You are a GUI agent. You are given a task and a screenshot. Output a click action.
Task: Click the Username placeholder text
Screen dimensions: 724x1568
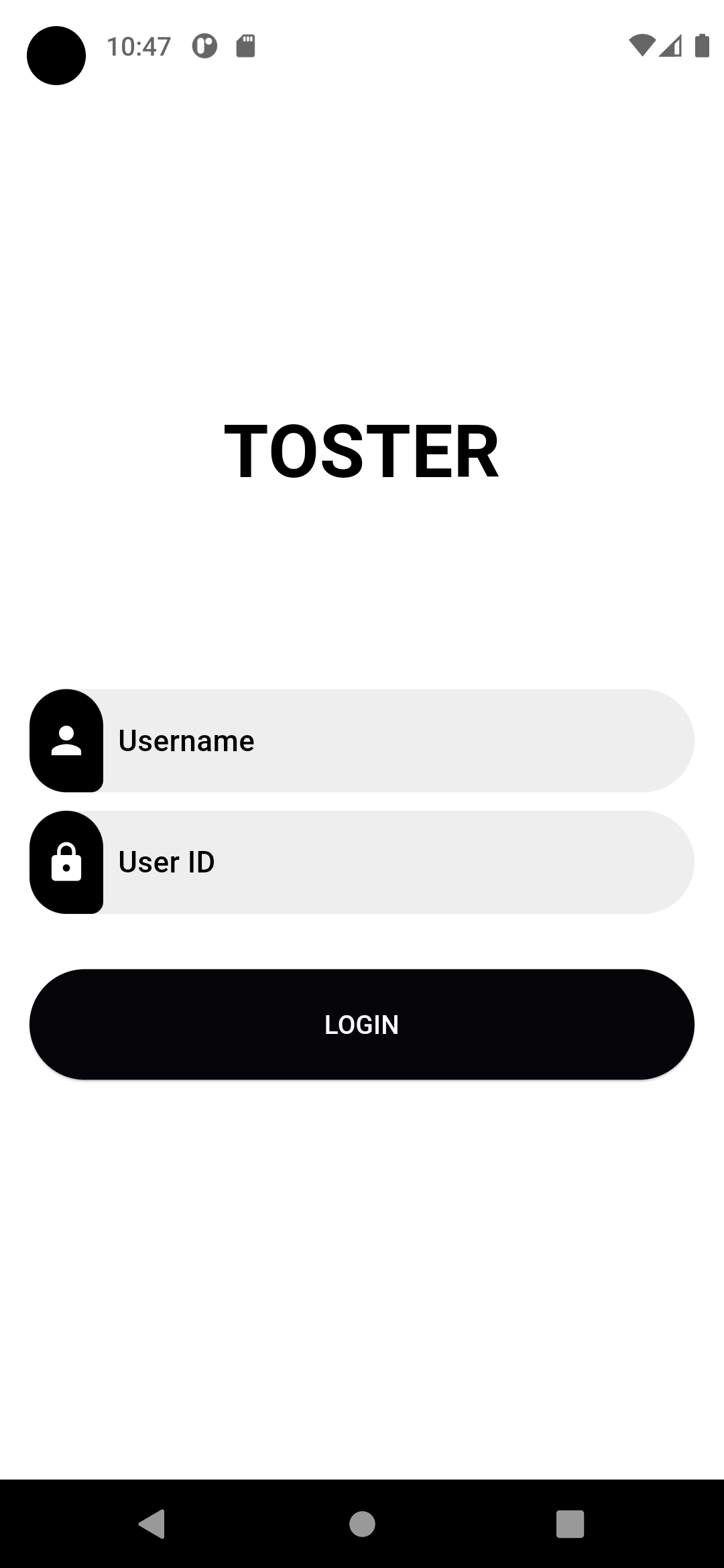tap(186, 740)
